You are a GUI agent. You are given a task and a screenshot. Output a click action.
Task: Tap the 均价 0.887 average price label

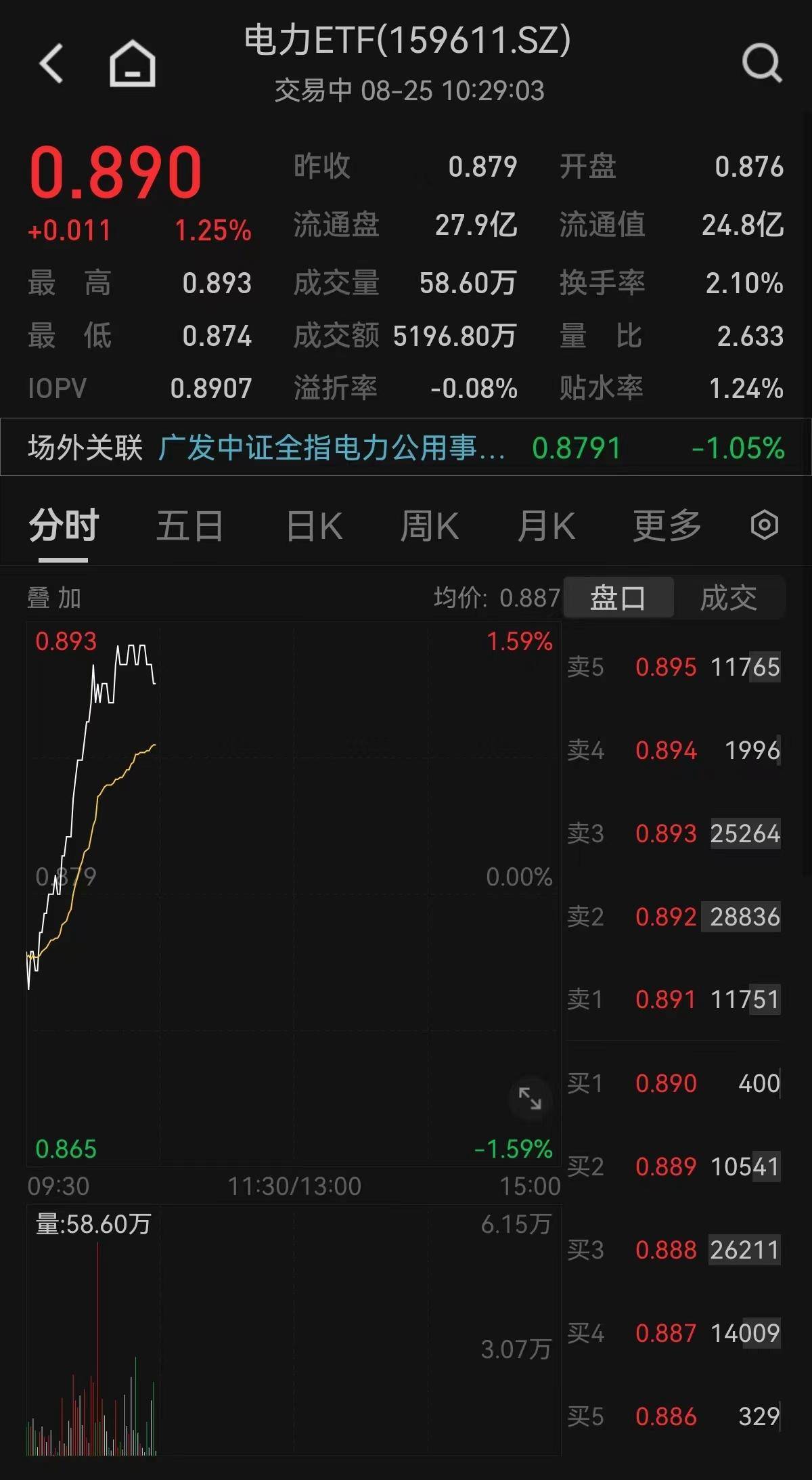tap(499, 596)
